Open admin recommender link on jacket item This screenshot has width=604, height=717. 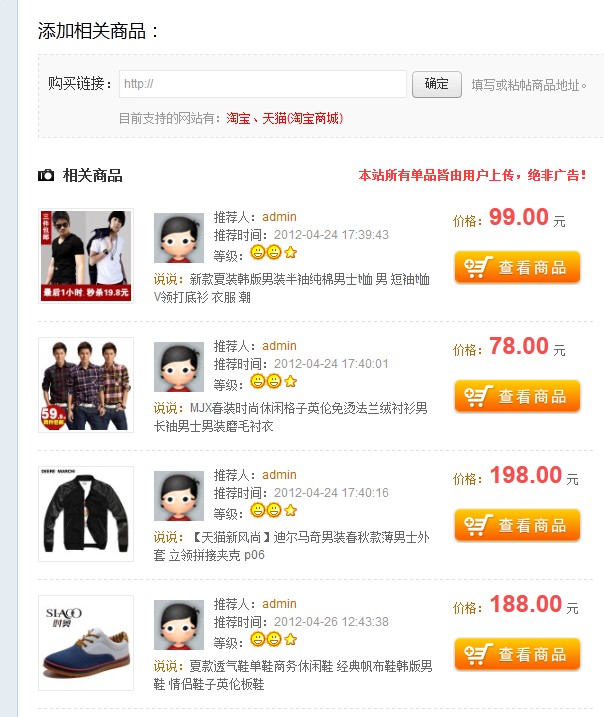pos(279,475)
